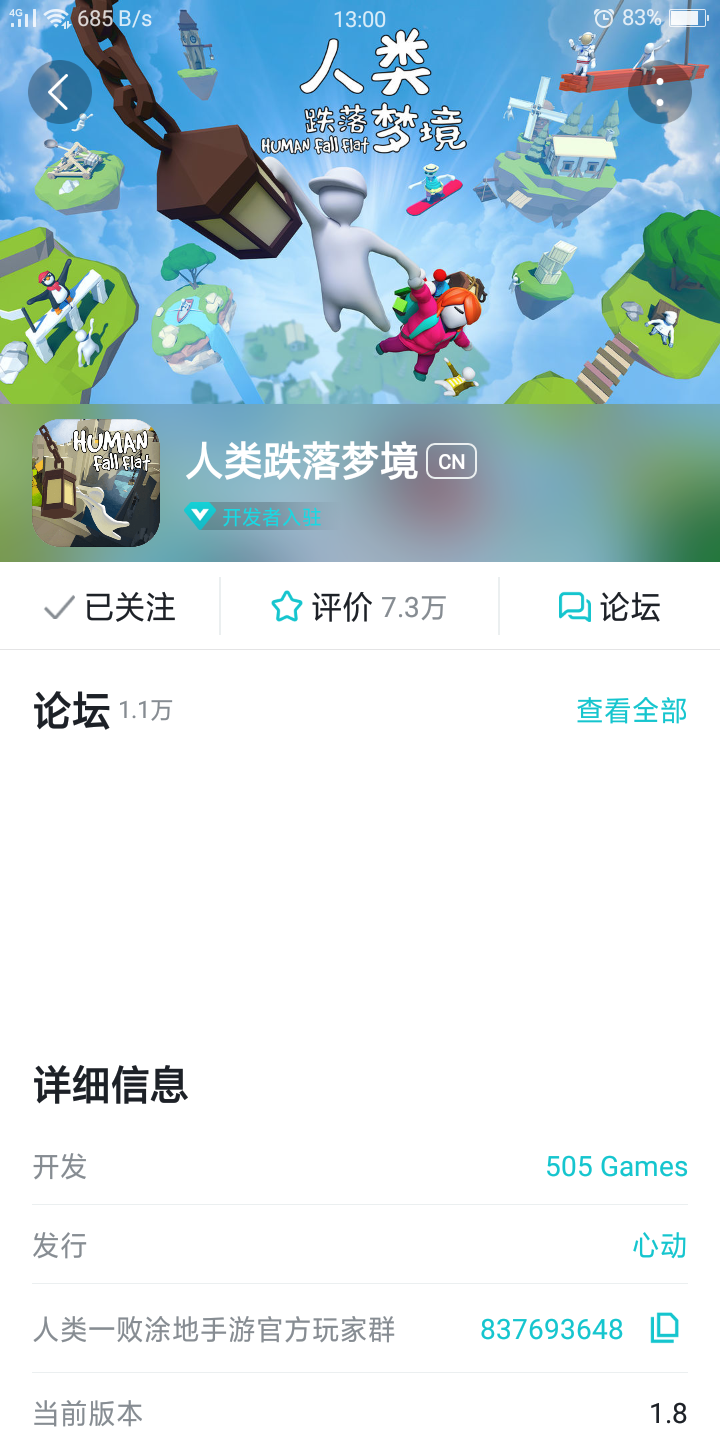Open the 505 Games developer link
Viewport: 720px width, 1440px height.
tap(616, 1166)
